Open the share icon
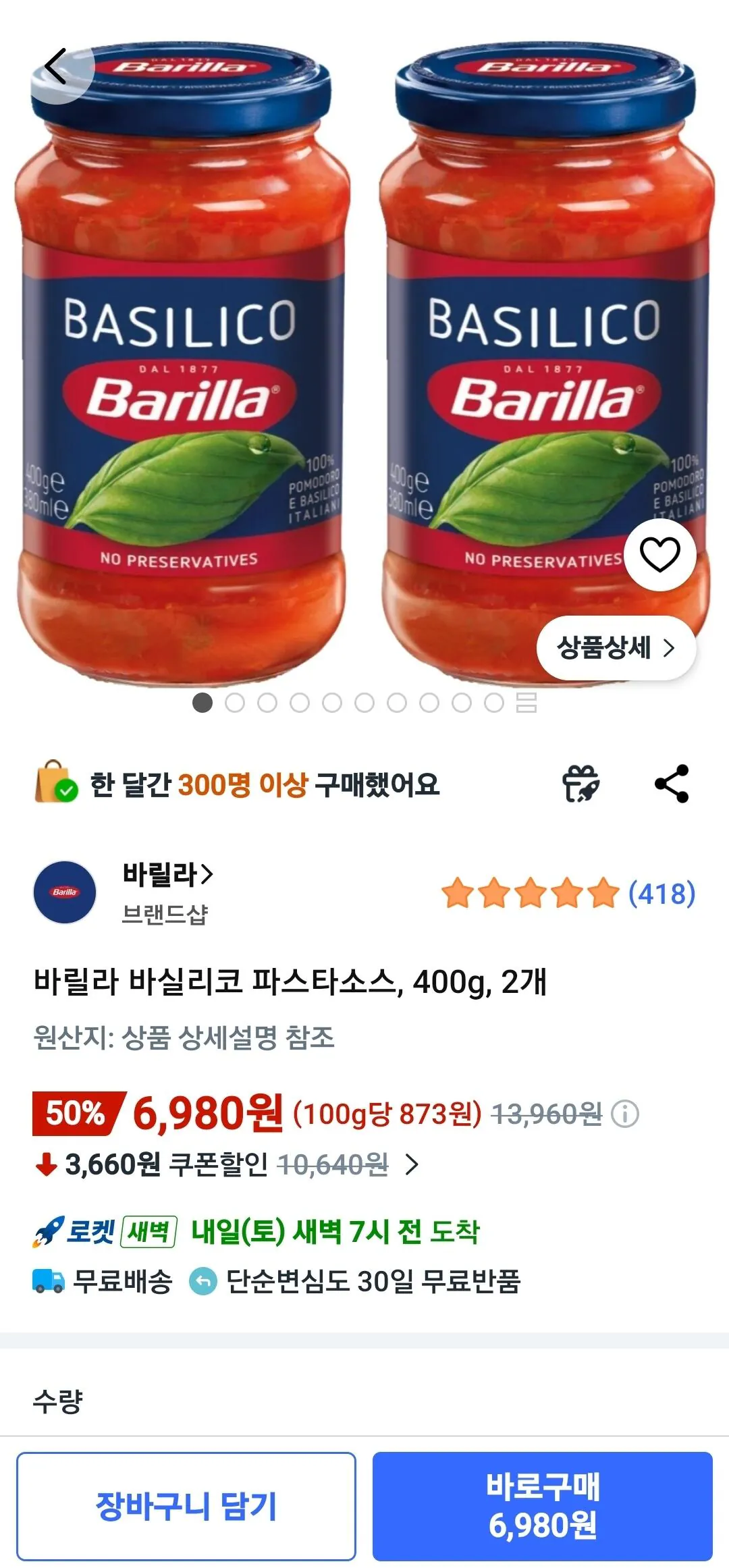Viewport: 729px width, 1568px height. pos(672,784)
